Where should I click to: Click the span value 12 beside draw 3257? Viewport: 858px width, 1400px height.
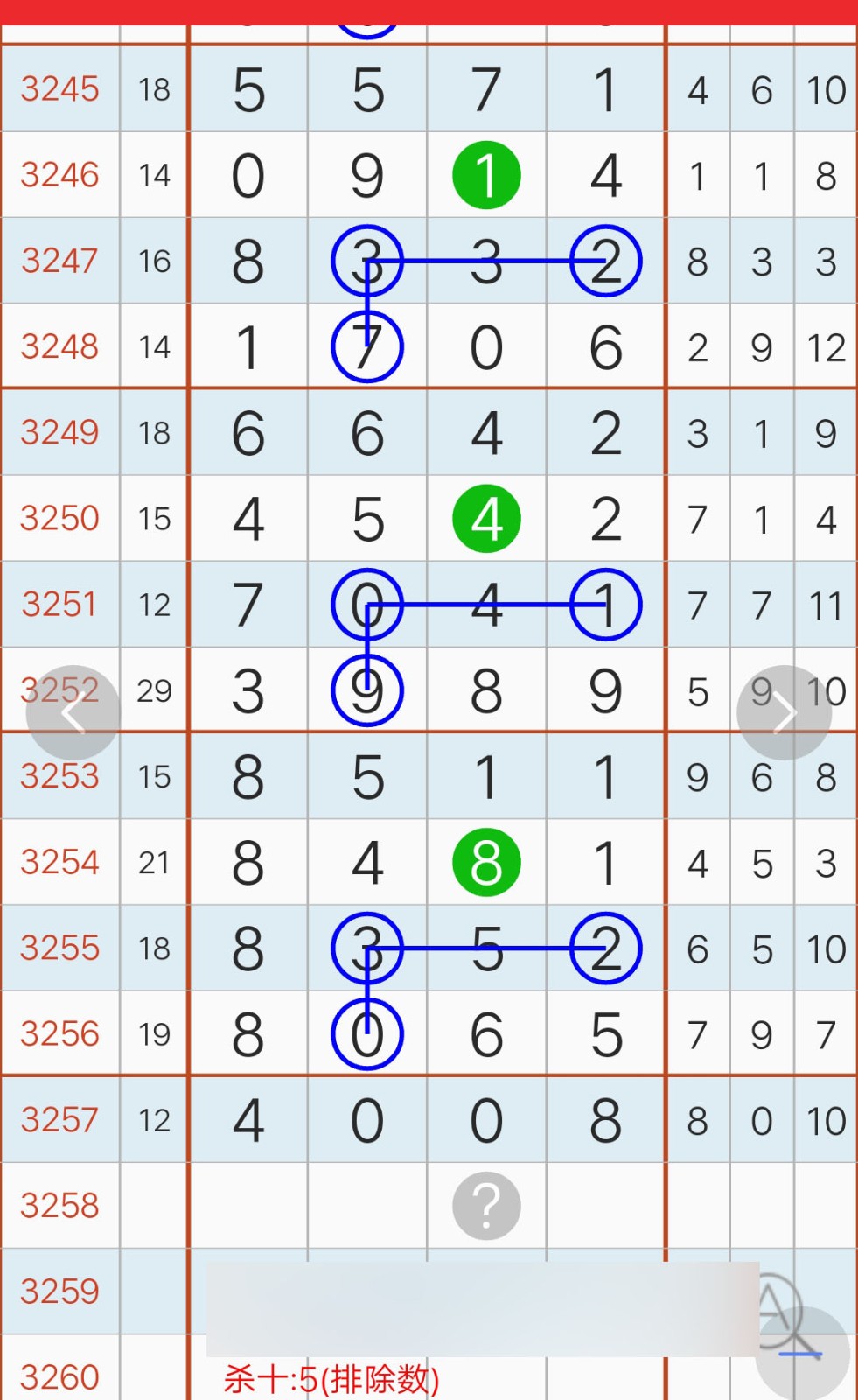click(x=154, y=1118)
